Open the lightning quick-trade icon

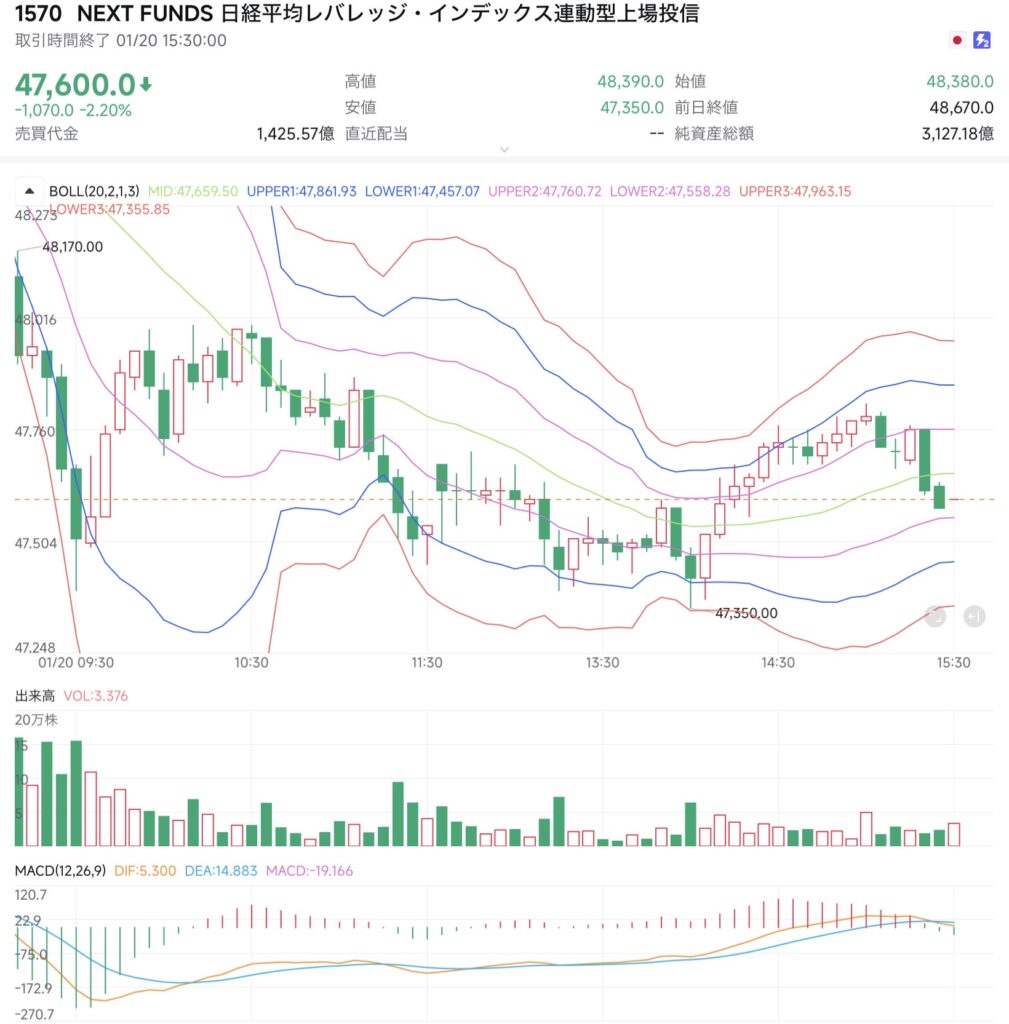coord(982,41)
